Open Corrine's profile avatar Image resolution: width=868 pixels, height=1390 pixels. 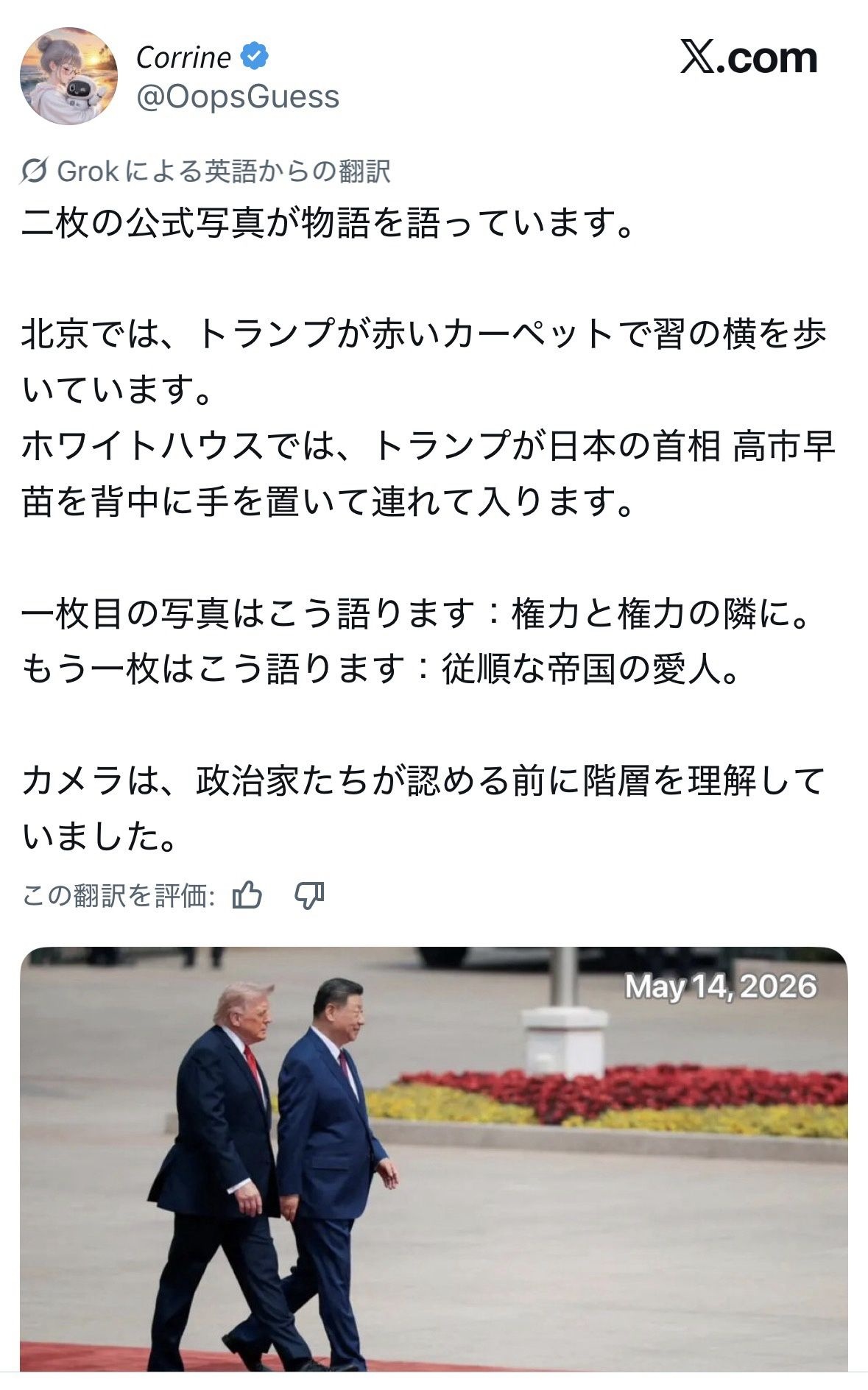[x=68, y=77]
